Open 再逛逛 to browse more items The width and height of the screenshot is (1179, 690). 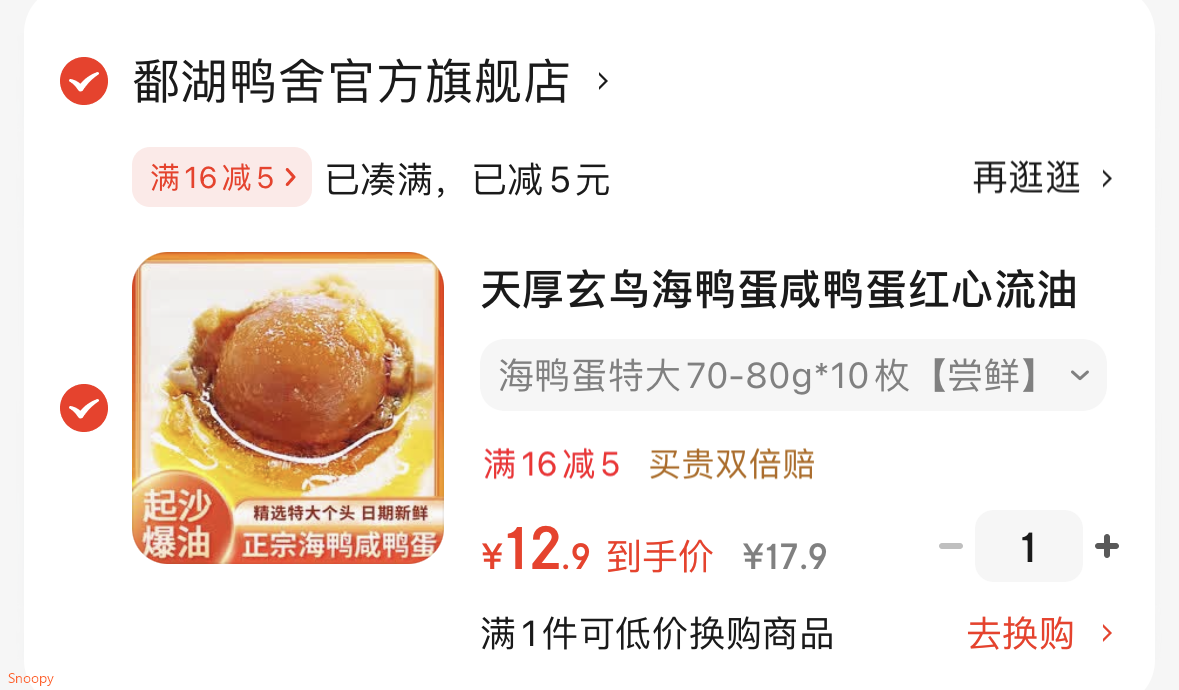pos(1042,179)
